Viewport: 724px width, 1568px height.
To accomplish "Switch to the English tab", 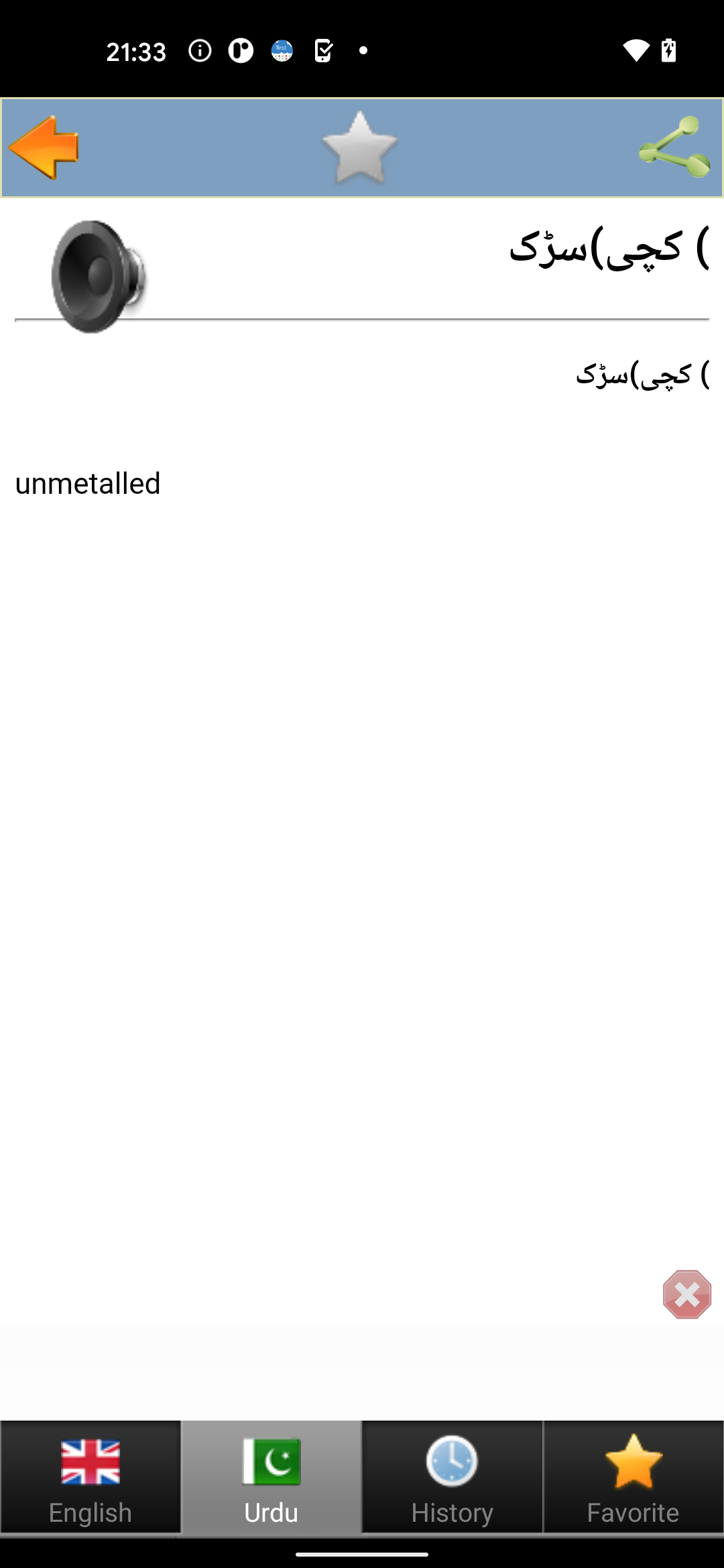I will click(x=90, y=1478).
